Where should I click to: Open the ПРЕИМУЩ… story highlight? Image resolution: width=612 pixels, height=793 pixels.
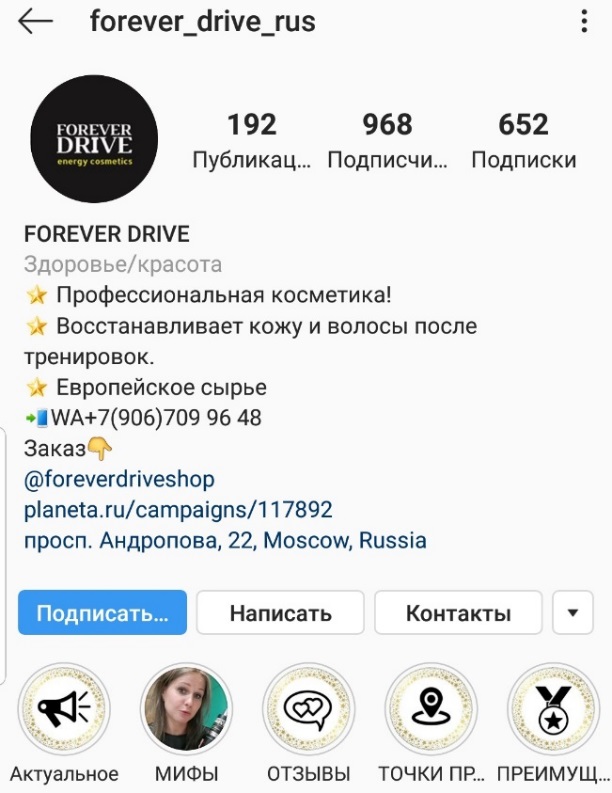click(x=551, y=711)
